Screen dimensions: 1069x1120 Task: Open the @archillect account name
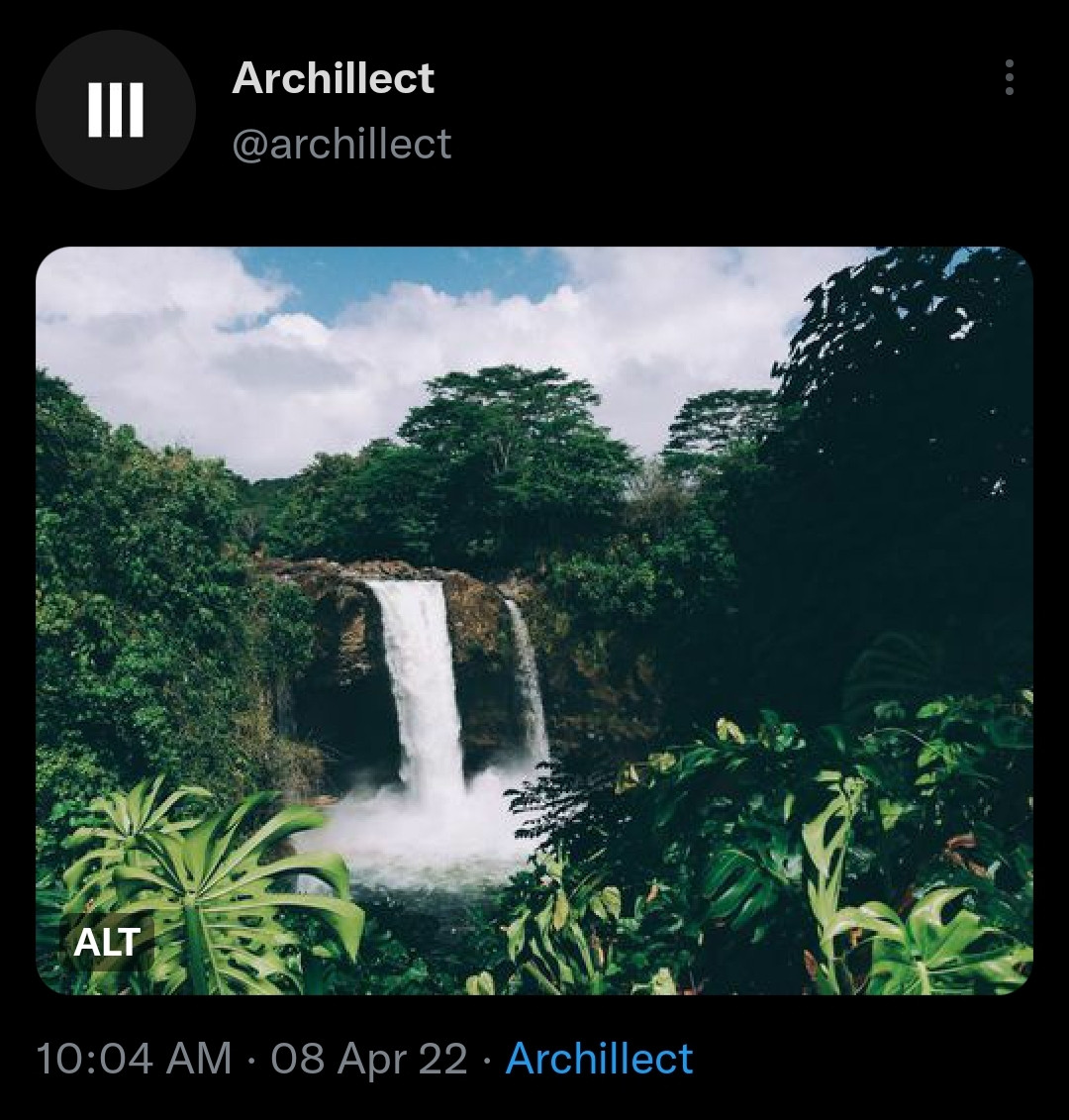341,144
